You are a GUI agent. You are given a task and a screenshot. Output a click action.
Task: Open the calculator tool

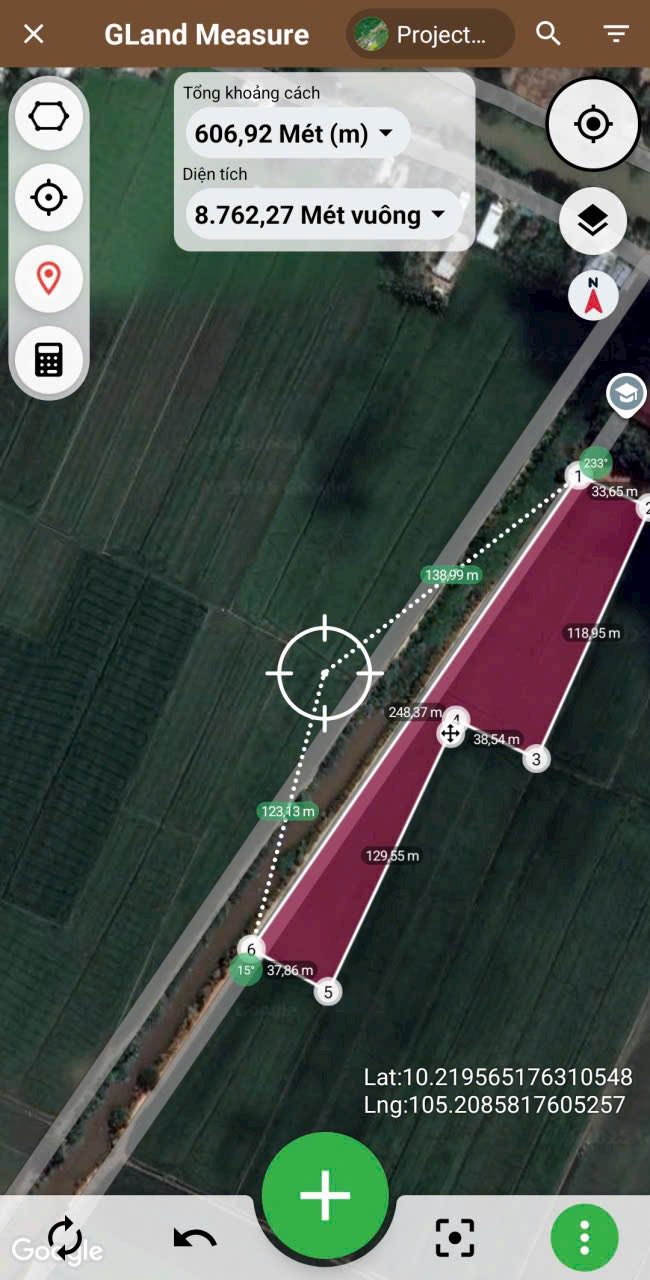[x=49, y=358]
